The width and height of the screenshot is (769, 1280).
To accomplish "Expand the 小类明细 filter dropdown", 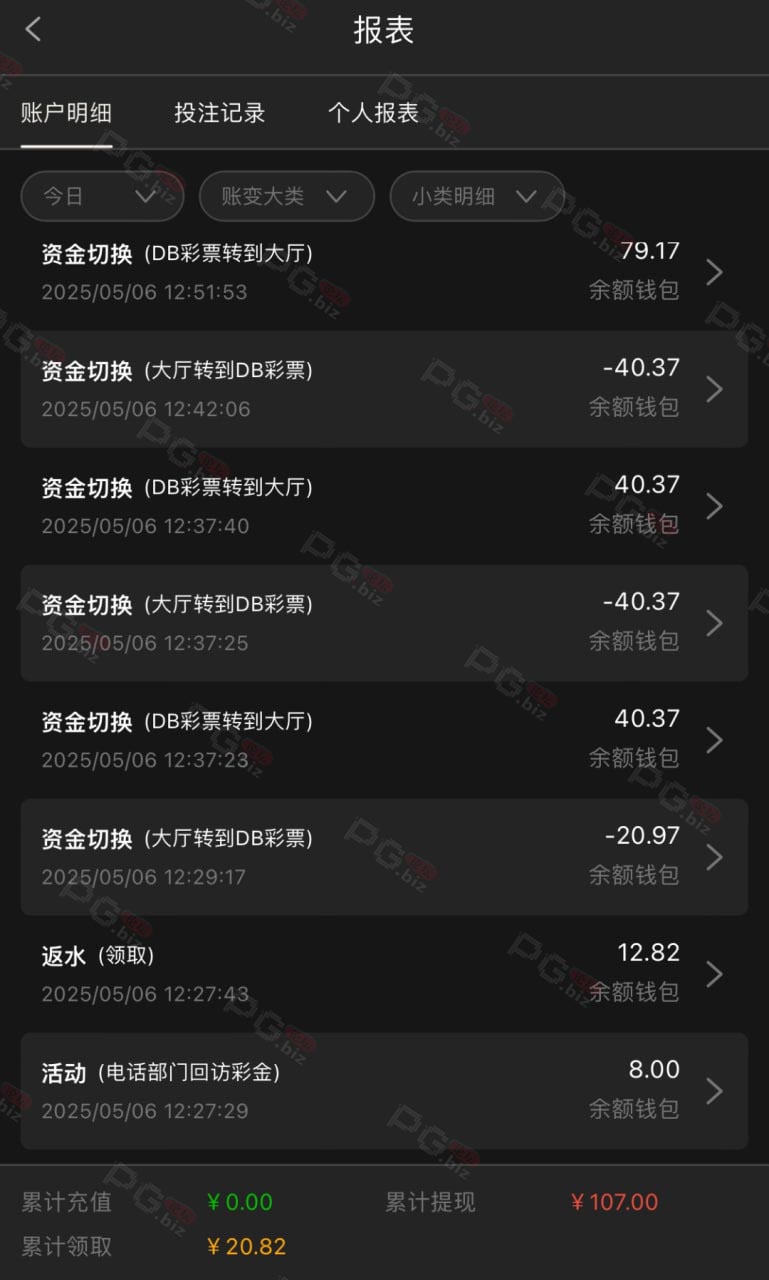I will (x=477, y=196).
